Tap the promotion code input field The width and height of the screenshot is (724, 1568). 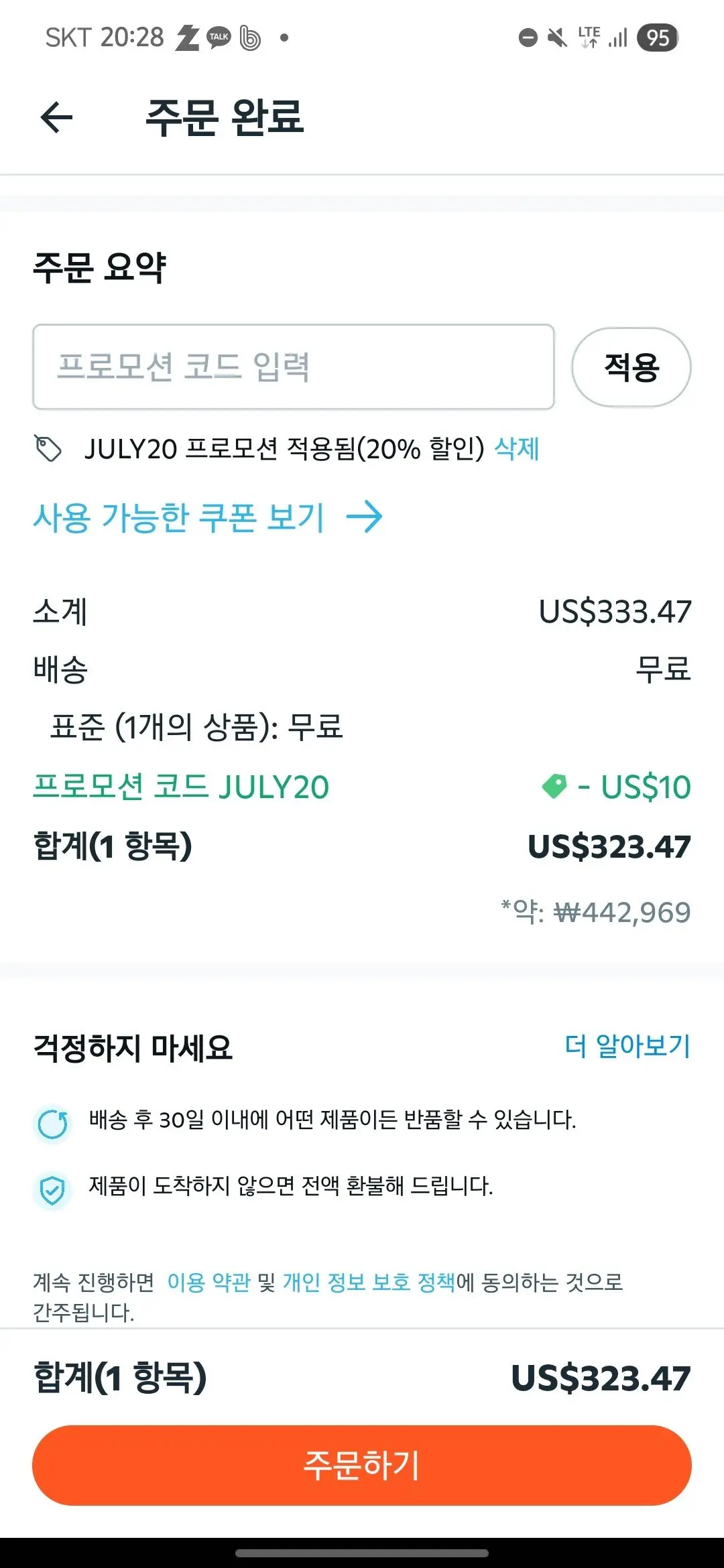tap(293, 365)
